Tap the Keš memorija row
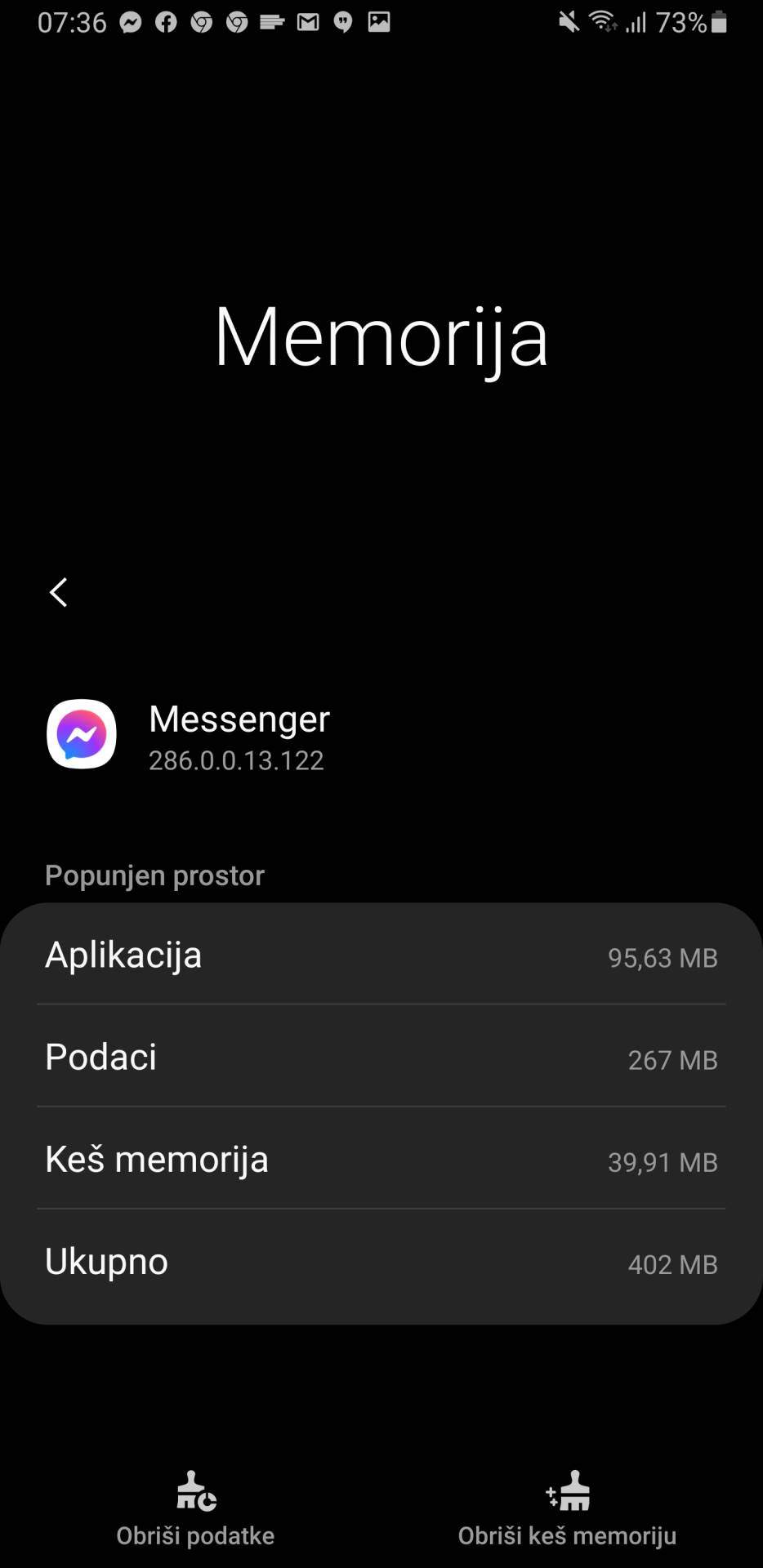Screen dimensions: 763x1568 381,1160
